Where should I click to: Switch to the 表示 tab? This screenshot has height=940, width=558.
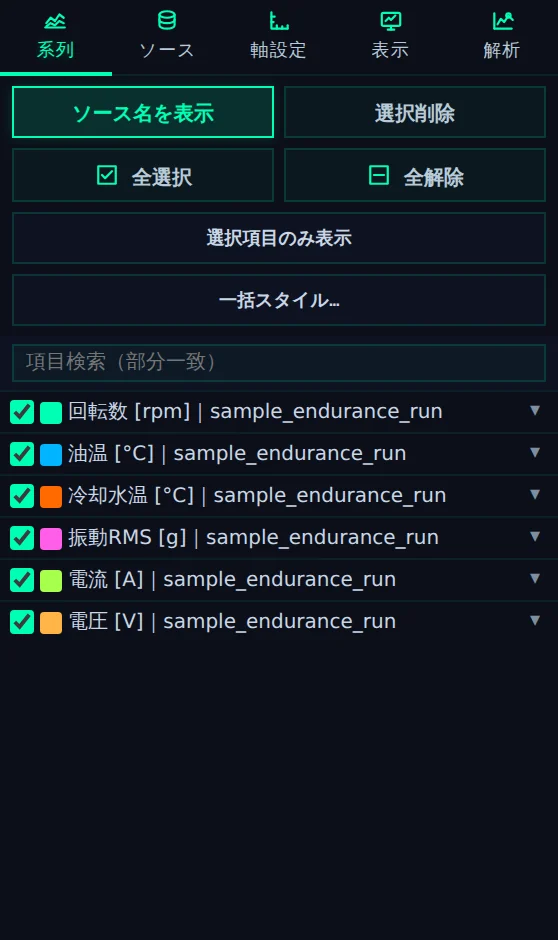pos(390,37)
